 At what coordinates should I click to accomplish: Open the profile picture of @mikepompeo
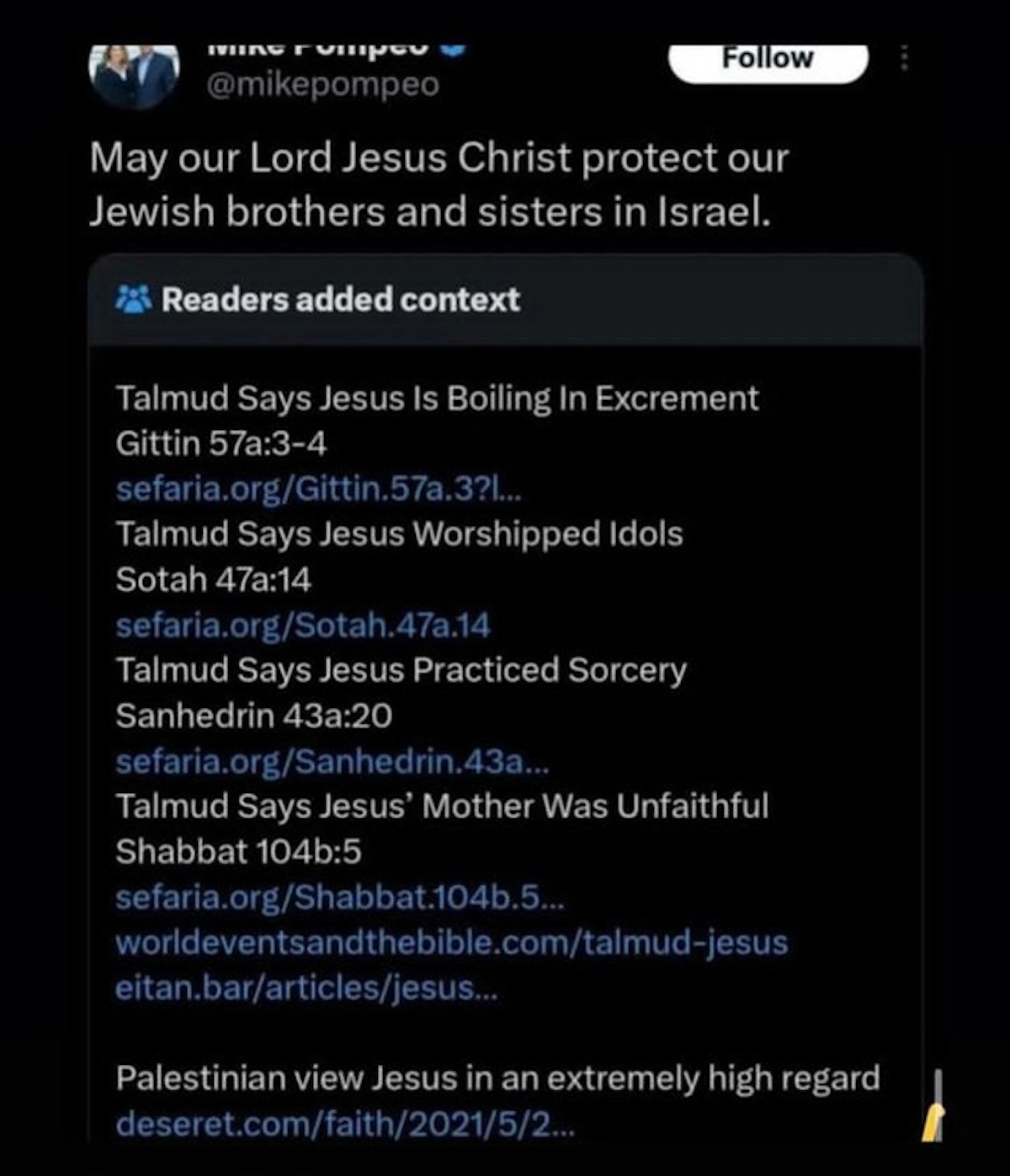click(x=135, y=76)
